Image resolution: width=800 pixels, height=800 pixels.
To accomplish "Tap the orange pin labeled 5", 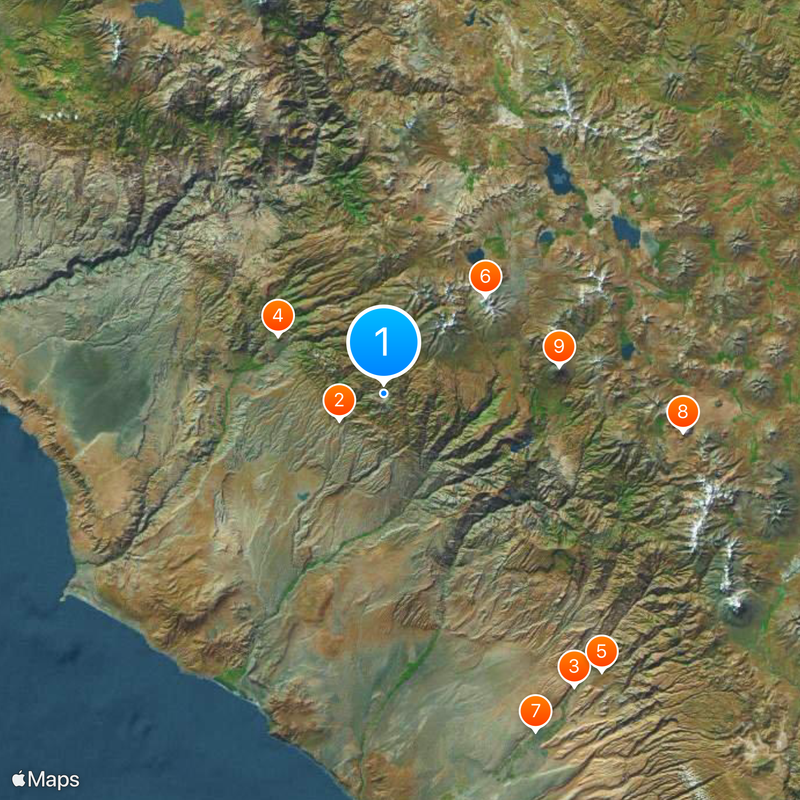I will click(601, 652).
